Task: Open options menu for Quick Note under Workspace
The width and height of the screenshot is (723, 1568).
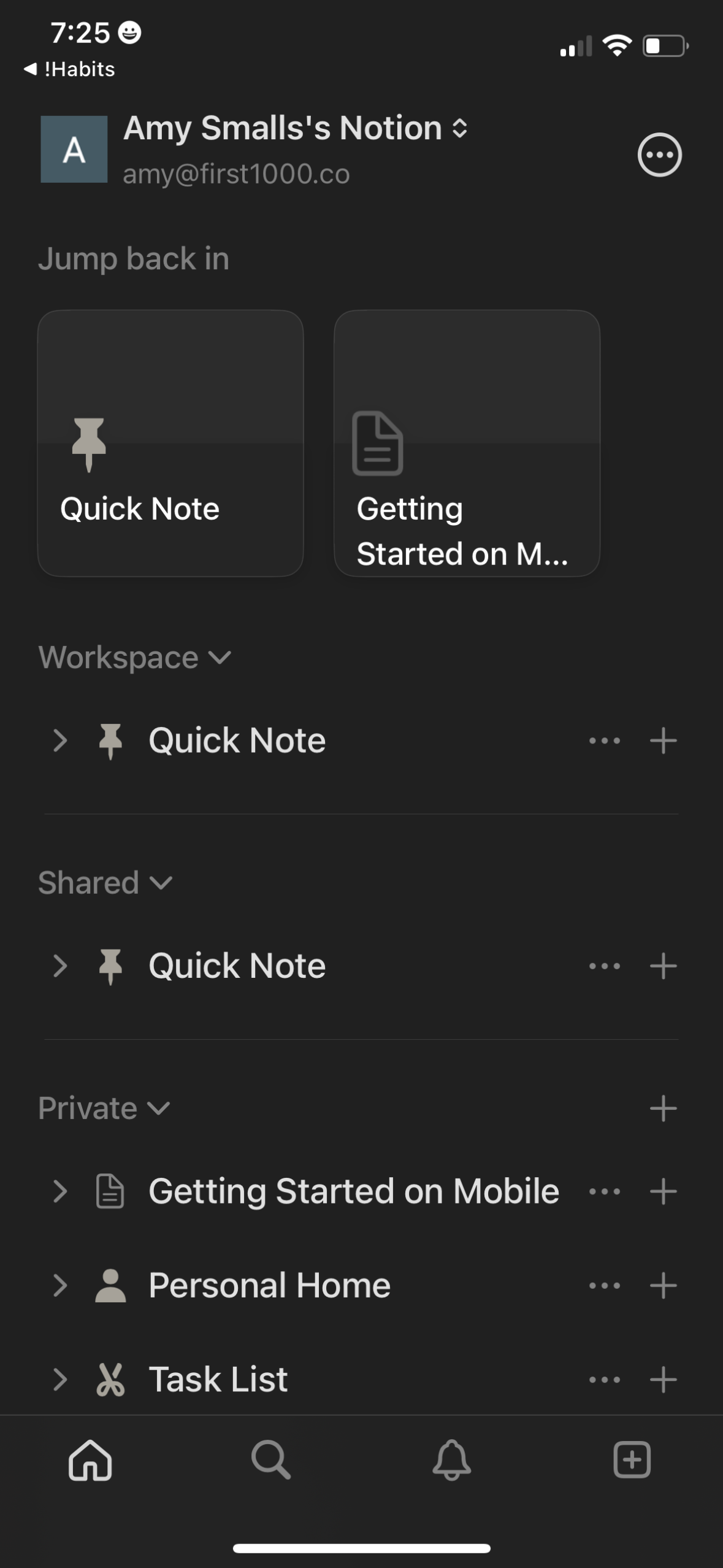Action: click(605, 740)
